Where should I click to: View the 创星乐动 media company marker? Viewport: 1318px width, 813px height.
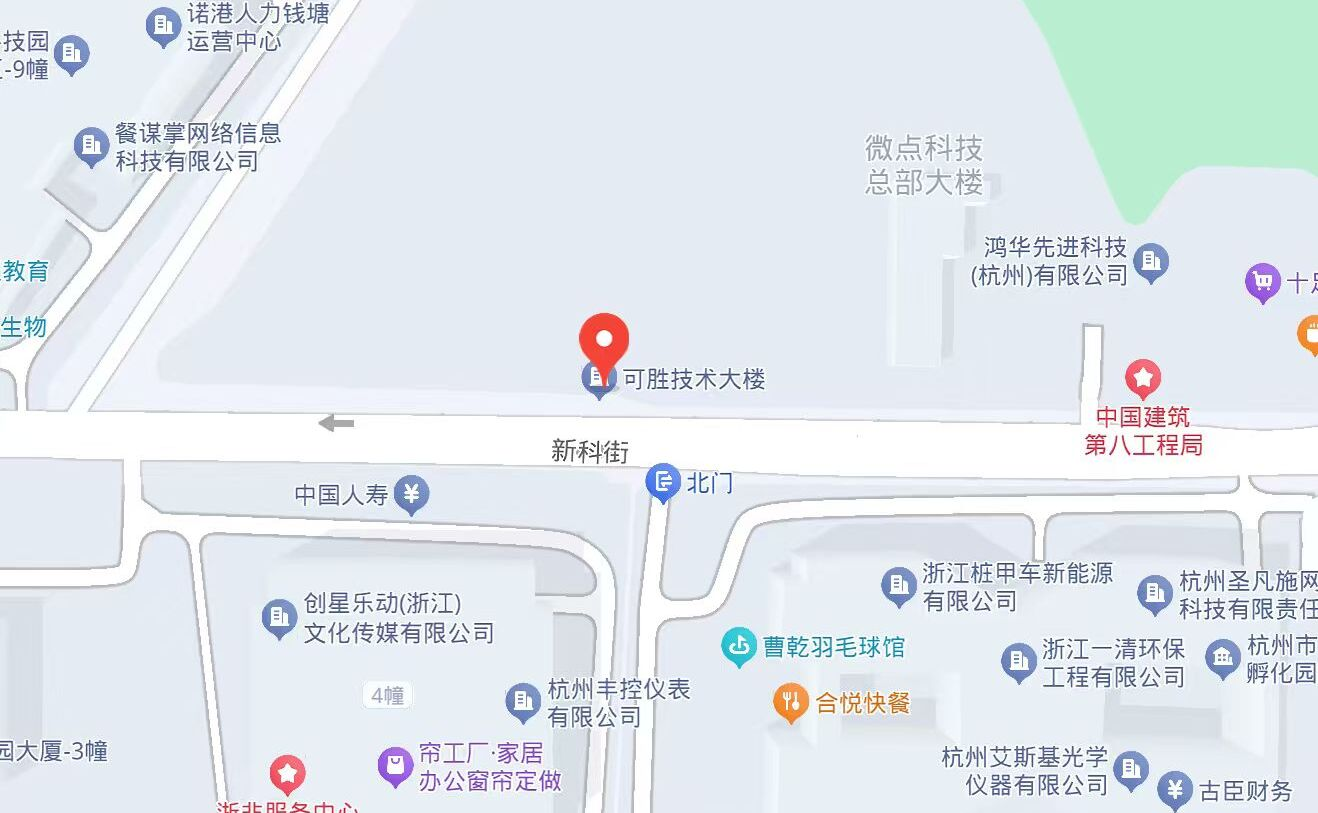pos(279,618)
